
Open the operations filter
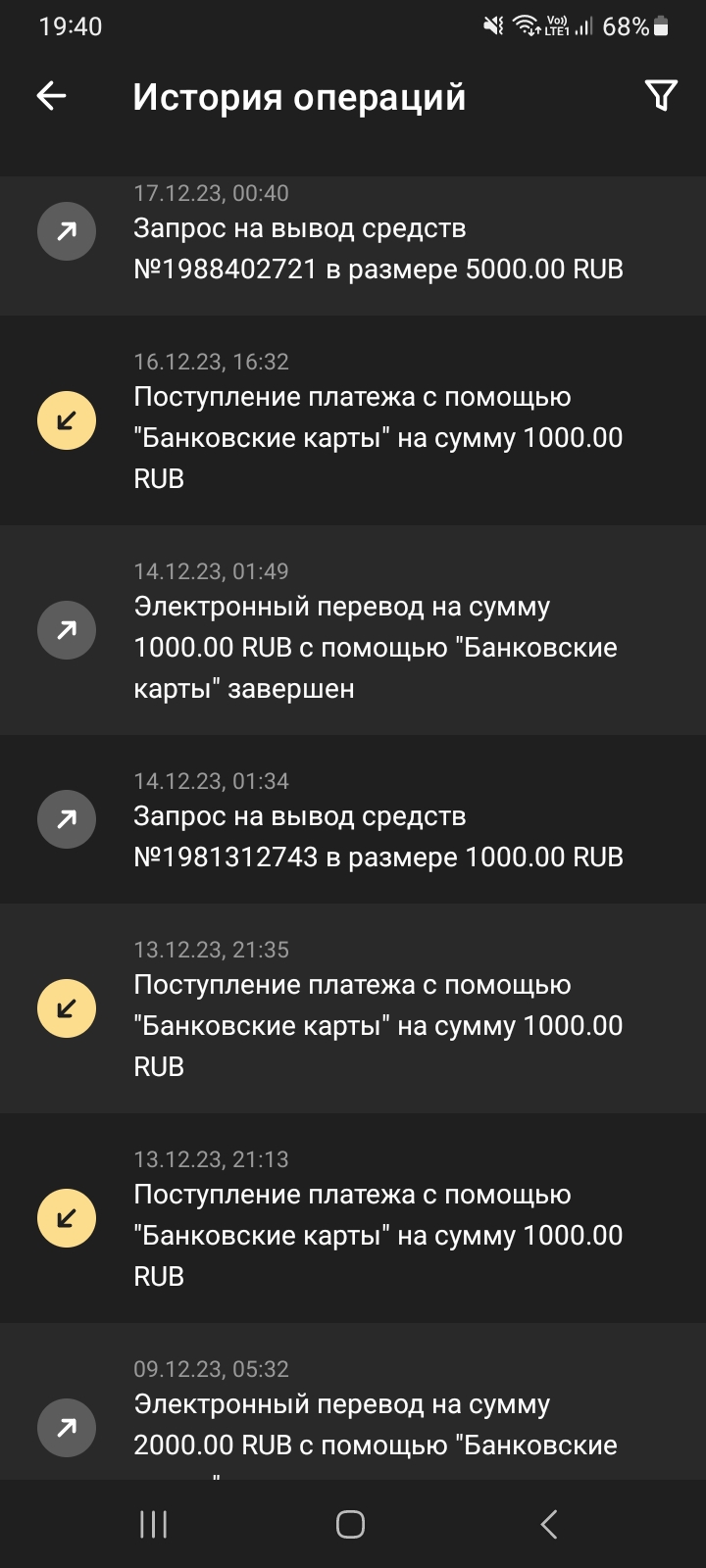(x=661, y=96)
